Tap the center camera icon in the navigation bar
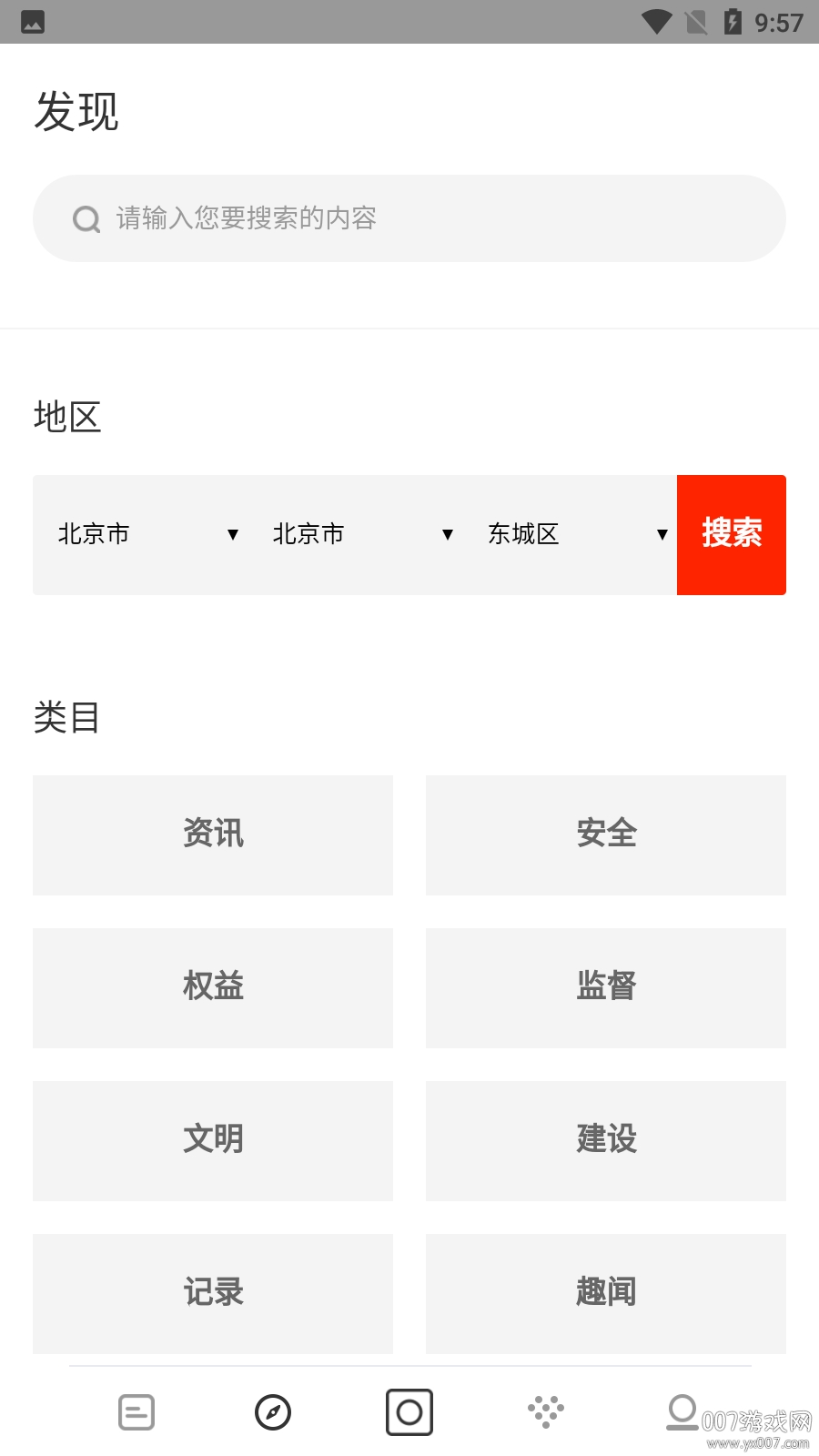The width and height of the screenshot is (819, 1456). pyautogui.click(x=409, y=1412)
